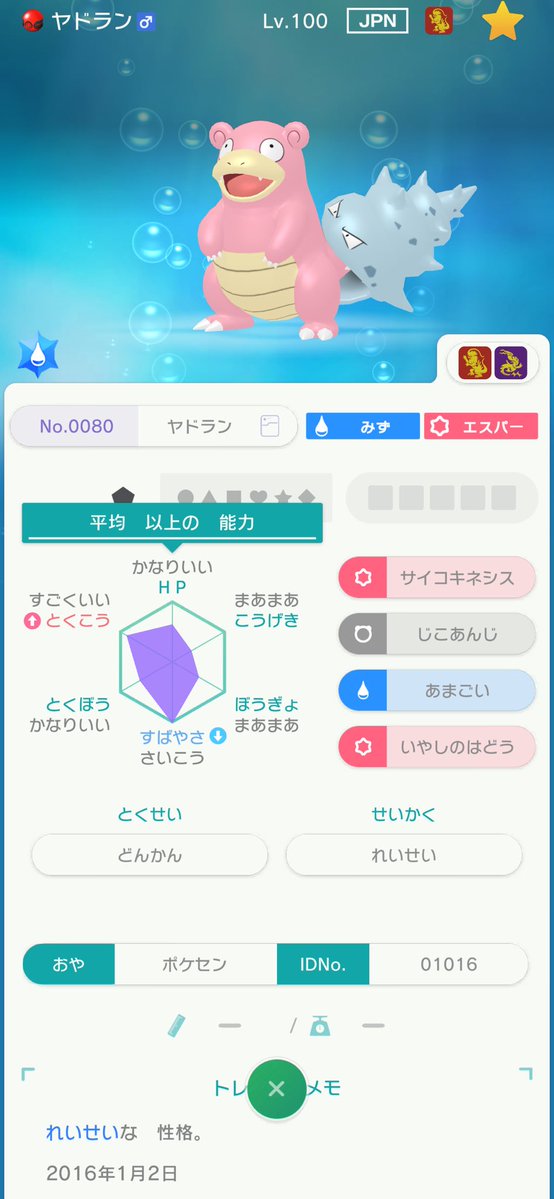Image resolution: width=554 pixels, height=1199 pixels.
Task: Open Pokédex entry No.0080 ヤドラン
Action: click(154, 426)
